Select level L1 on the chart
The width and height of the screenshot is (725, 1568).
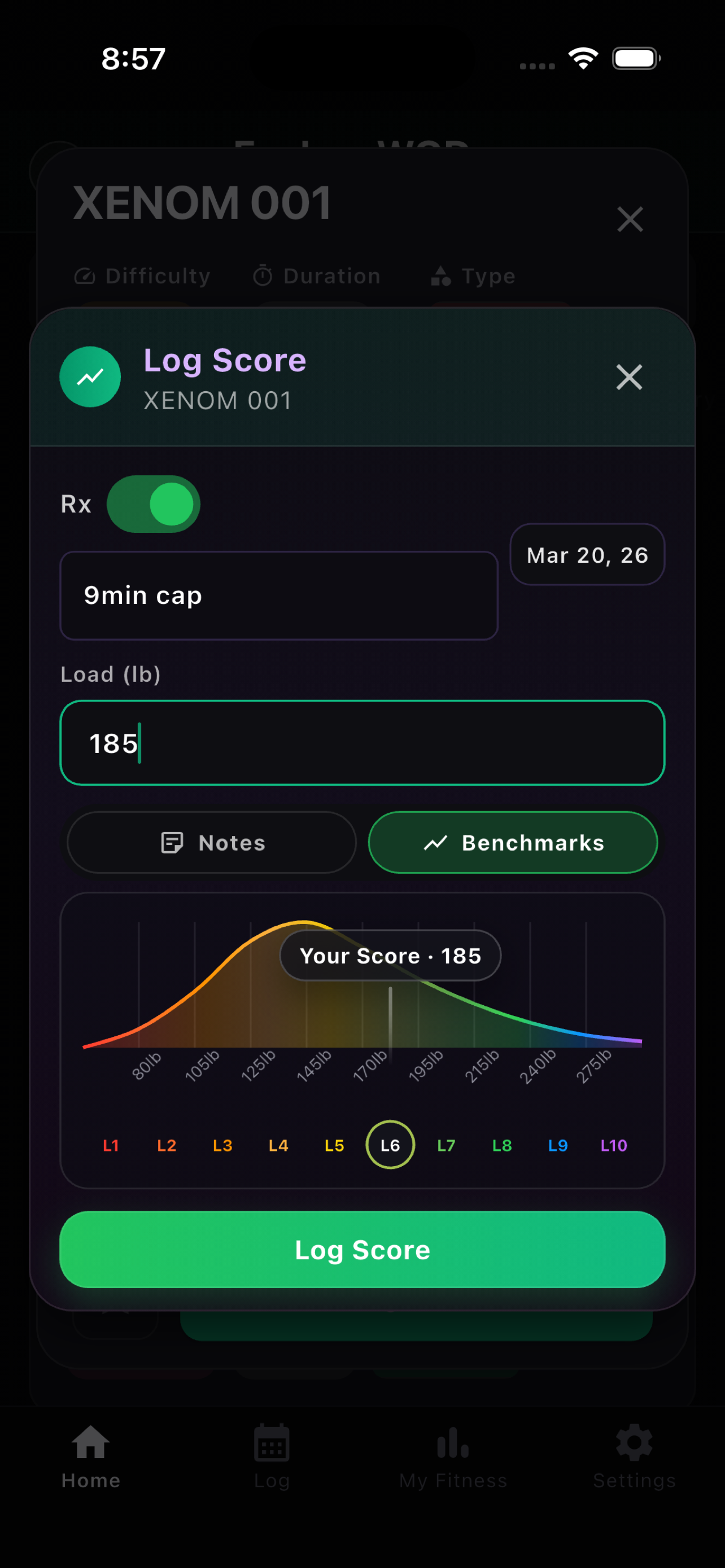point(111,1146)
